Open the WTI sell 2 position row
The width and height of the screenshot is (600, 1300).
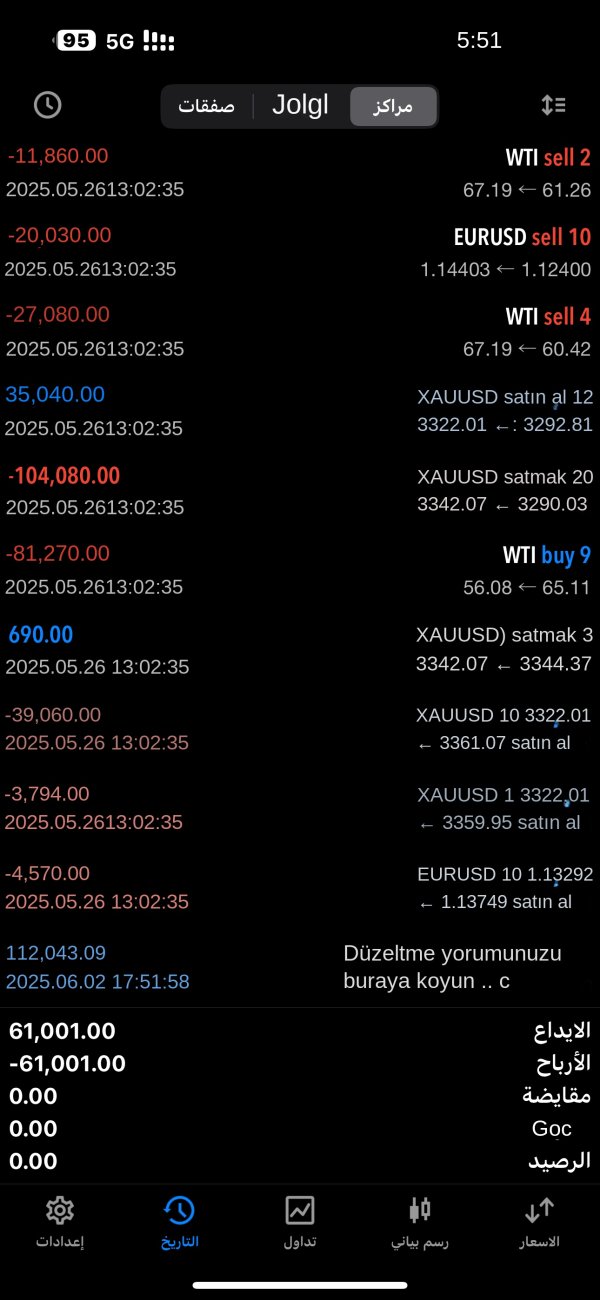(300, 173)
